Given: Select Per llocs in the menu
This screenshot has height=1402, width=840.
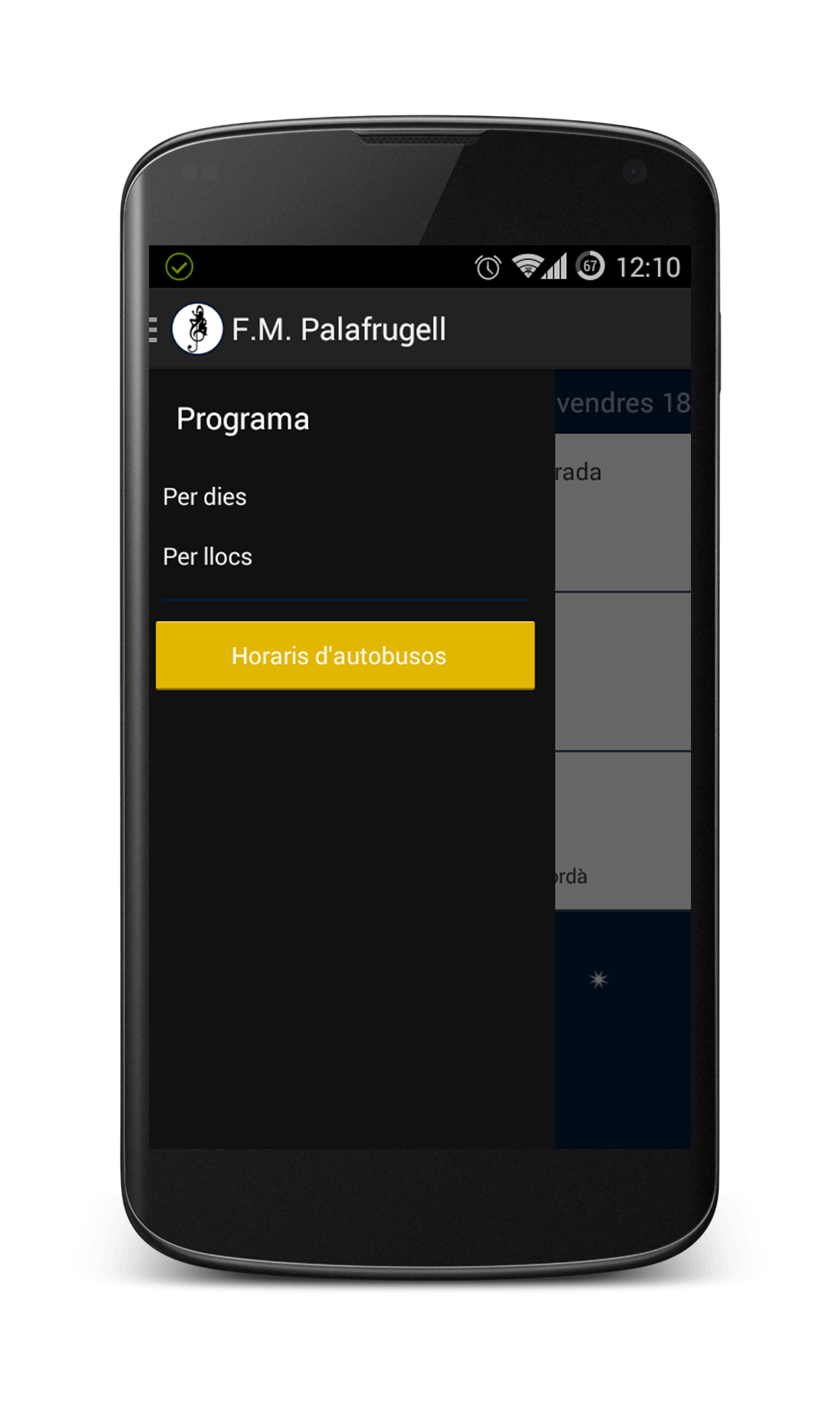Looking at the screenshot, I should coord(207,557).
